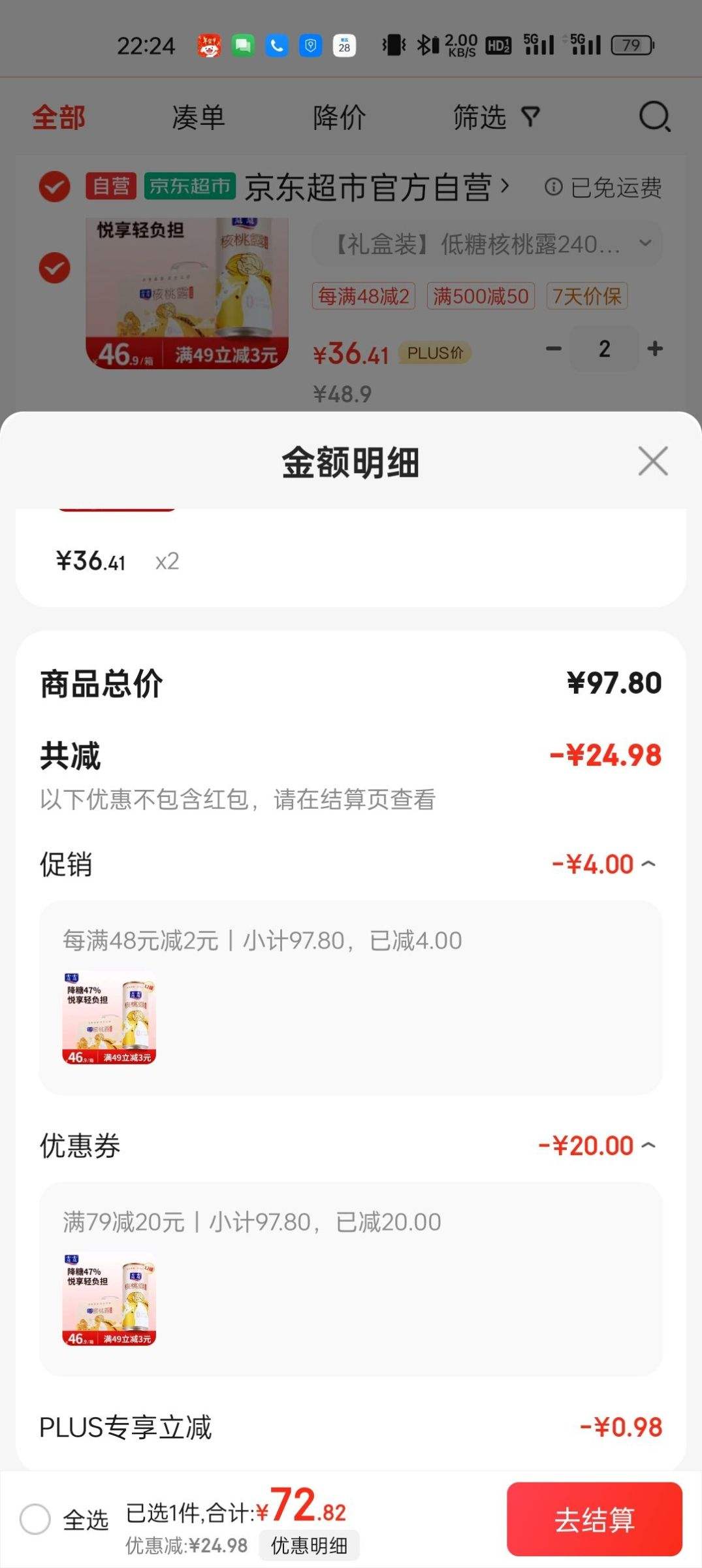Tap the info icon next to 已免运费
702x1568 pixels.
(554, 187)
